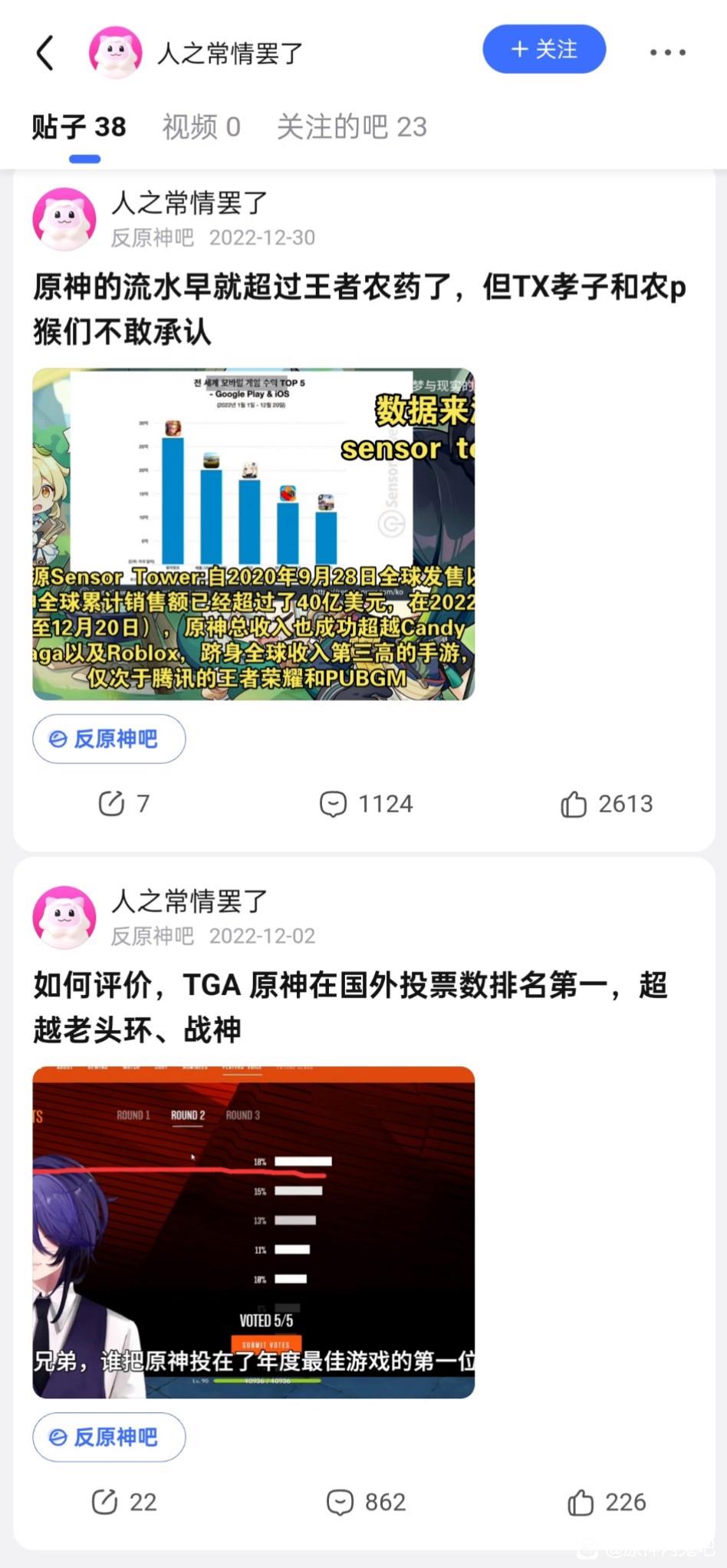Go back using the top-left arrow
The image size is (727, 1568).
click(45, 53)
